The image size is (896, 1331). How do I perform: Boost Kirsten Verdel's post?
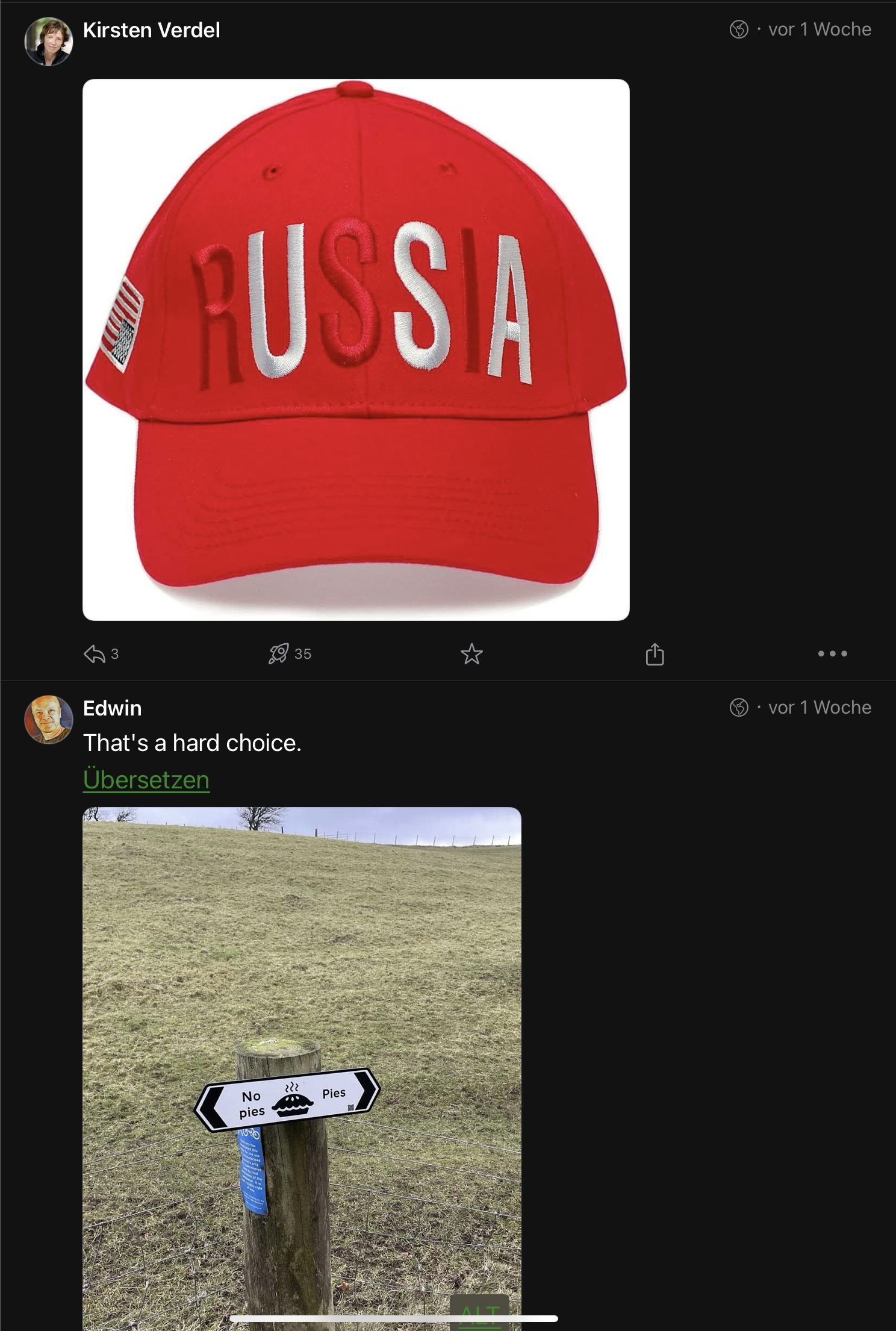point(279,654)
